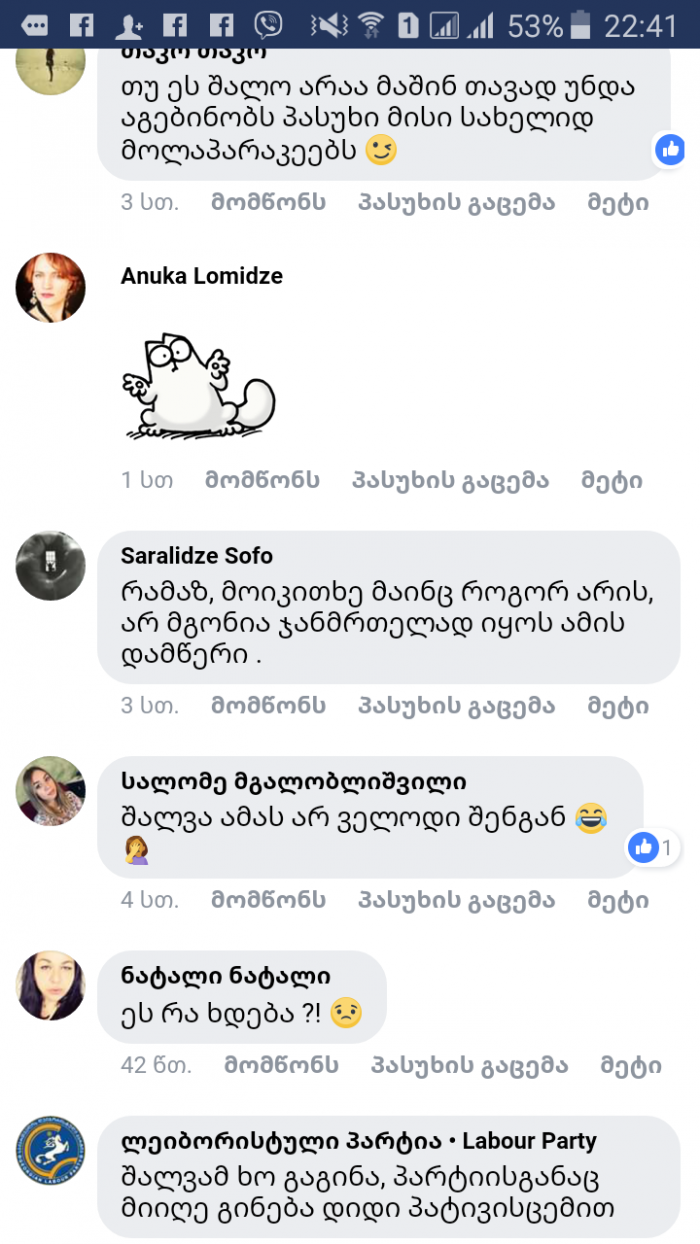Open more options under ნატალი ნატალი's comment

(631, 1065)
